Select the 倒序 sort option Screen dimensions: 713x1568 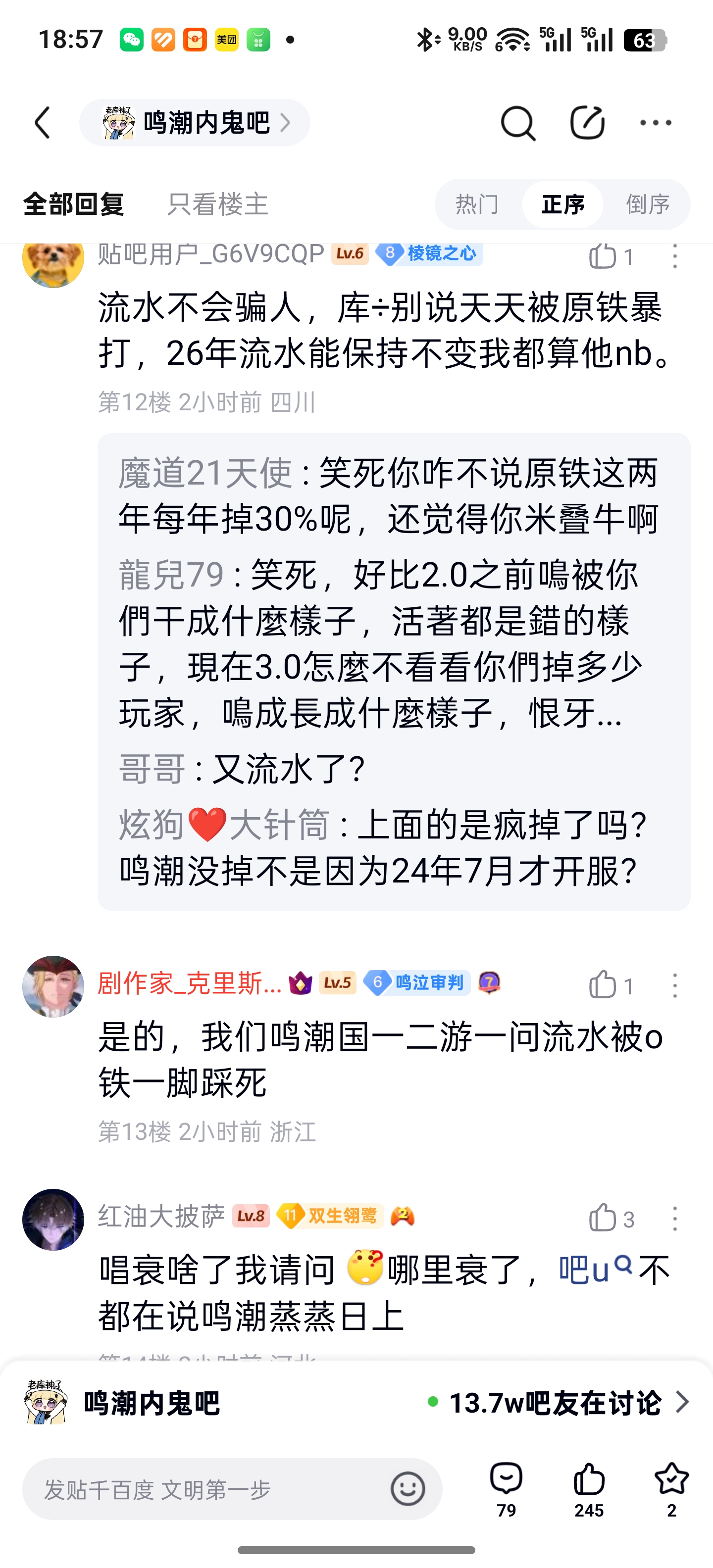tap(648, 204)
